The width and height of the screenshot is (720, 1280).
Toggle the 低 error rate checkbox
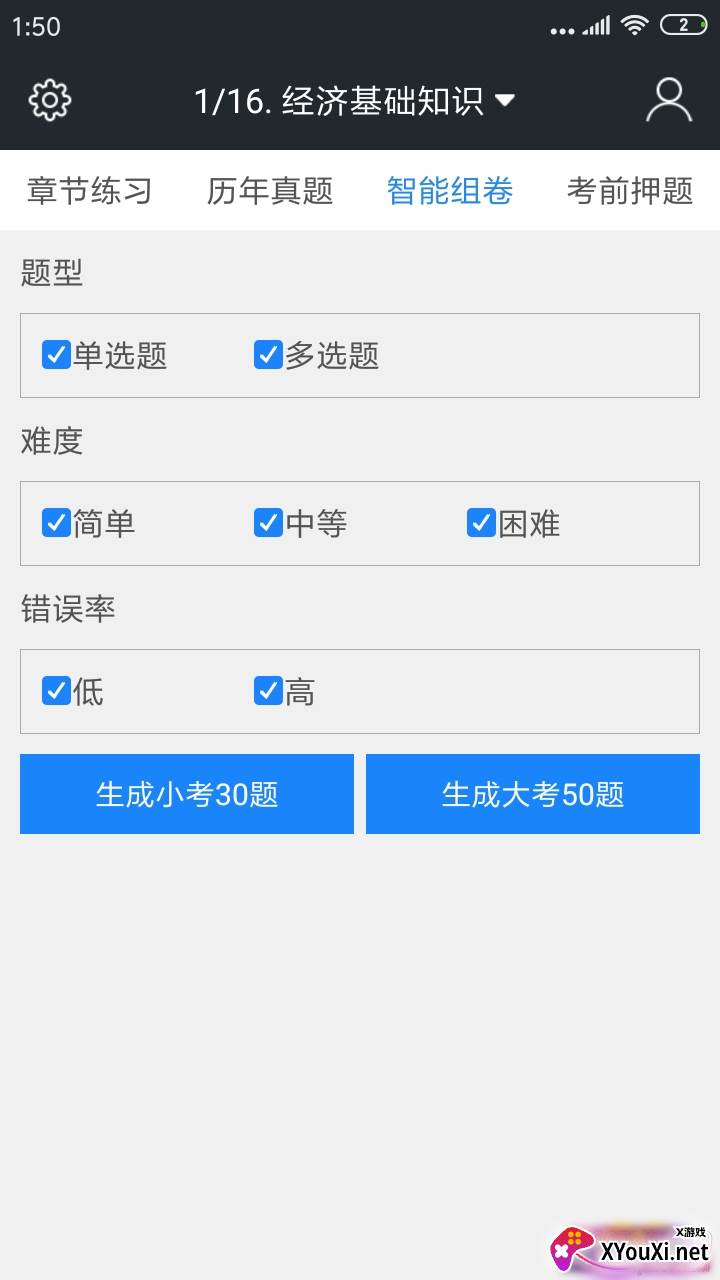tap(56, 691)
